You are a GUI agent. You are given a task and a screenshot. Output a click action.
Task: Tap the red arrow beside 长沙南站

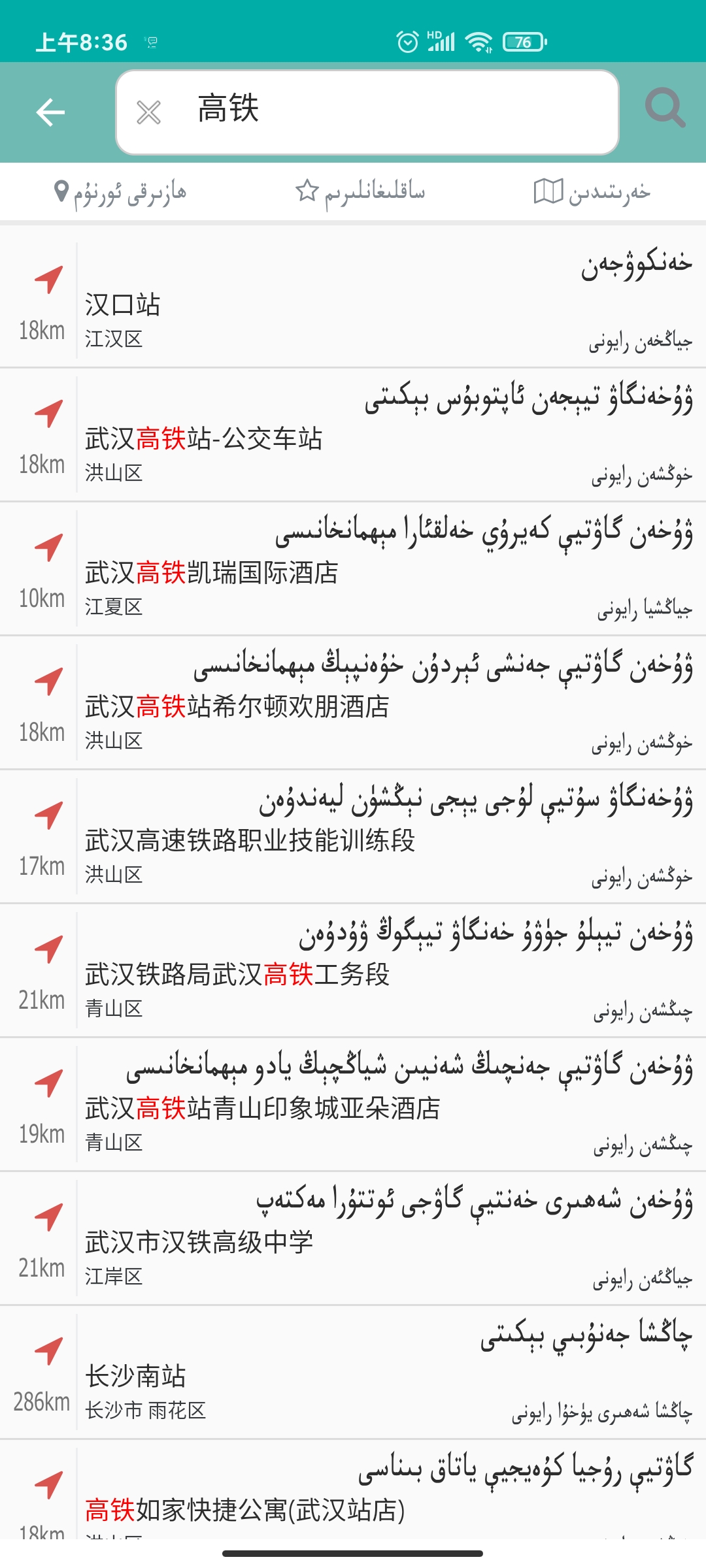pos(48,1351)
